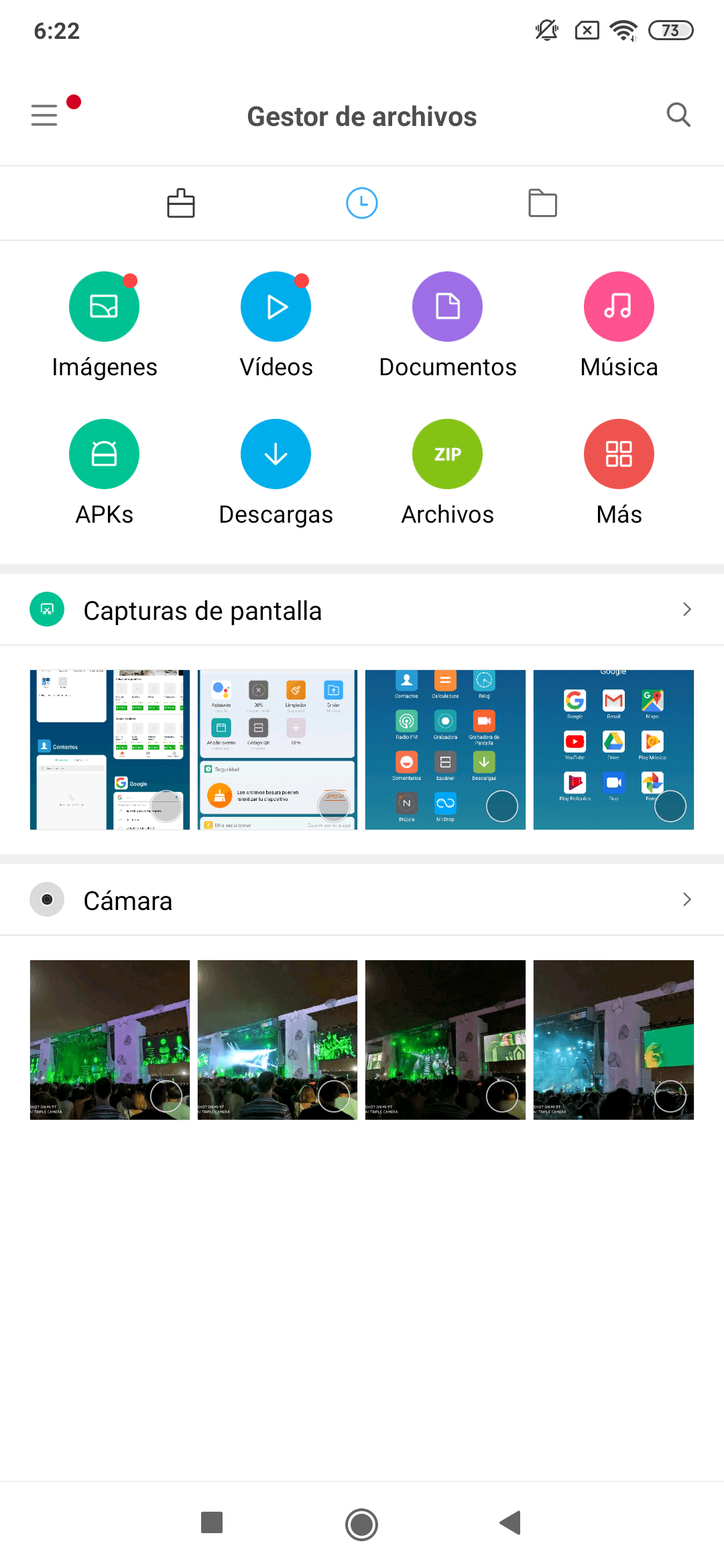Switch to the recent clock tab
The height and width of the screenshot is (1568, 724).
tap(362, 203)
